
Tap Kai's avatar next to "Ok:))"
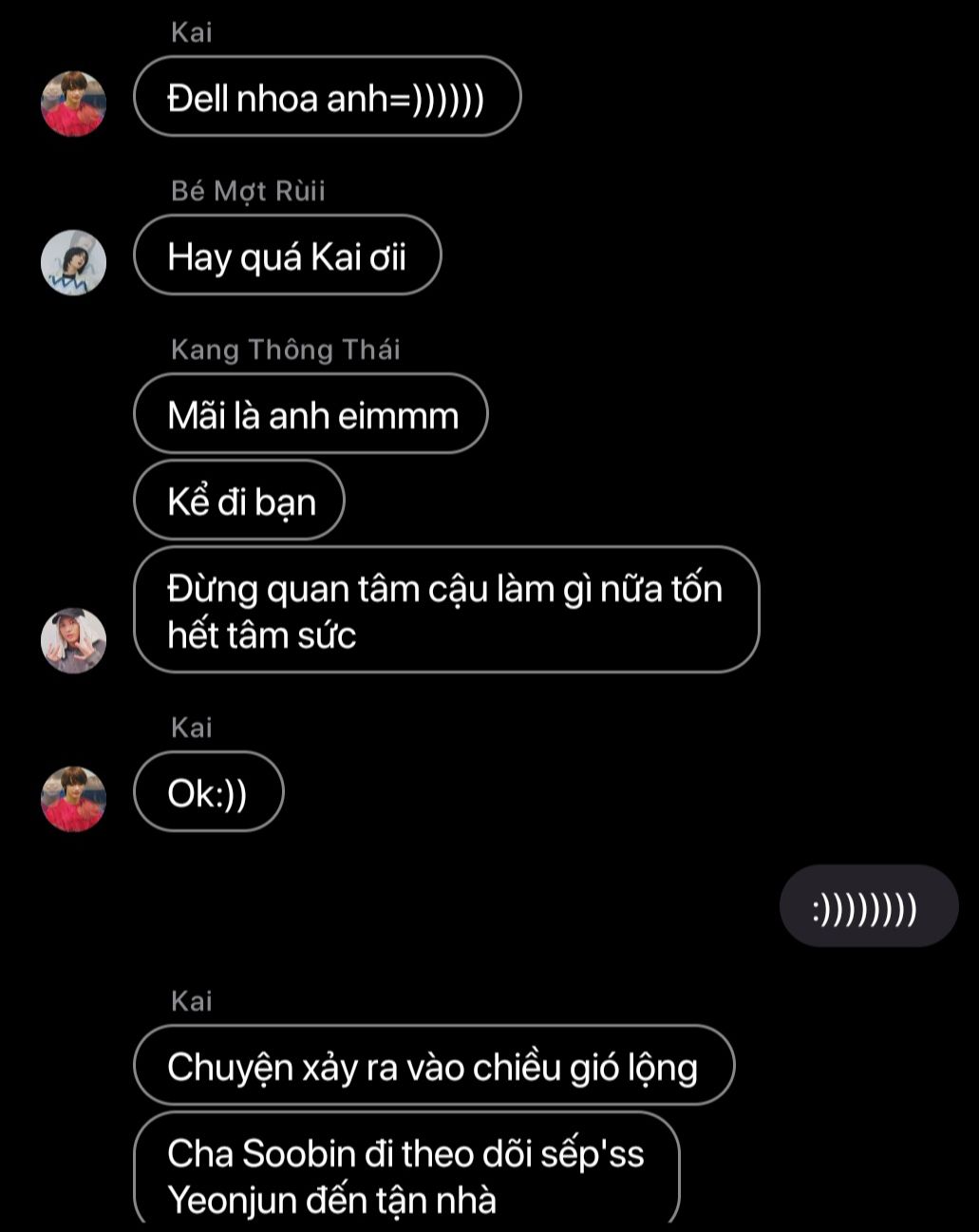point(73,799)
